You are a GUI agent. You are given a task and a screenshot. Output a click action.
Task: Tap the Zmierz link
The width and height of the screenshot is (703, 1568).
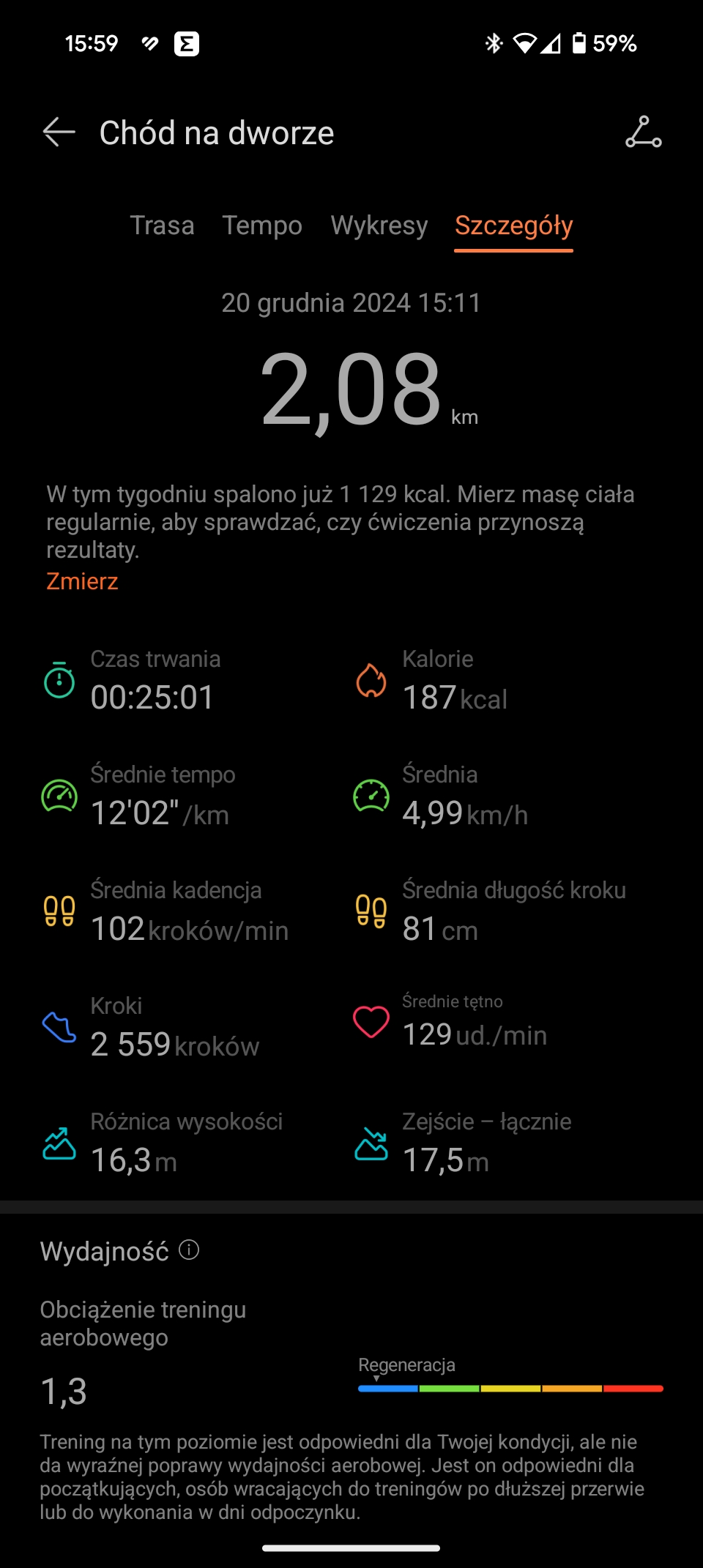pyautogui.click(x=82, y=581)
